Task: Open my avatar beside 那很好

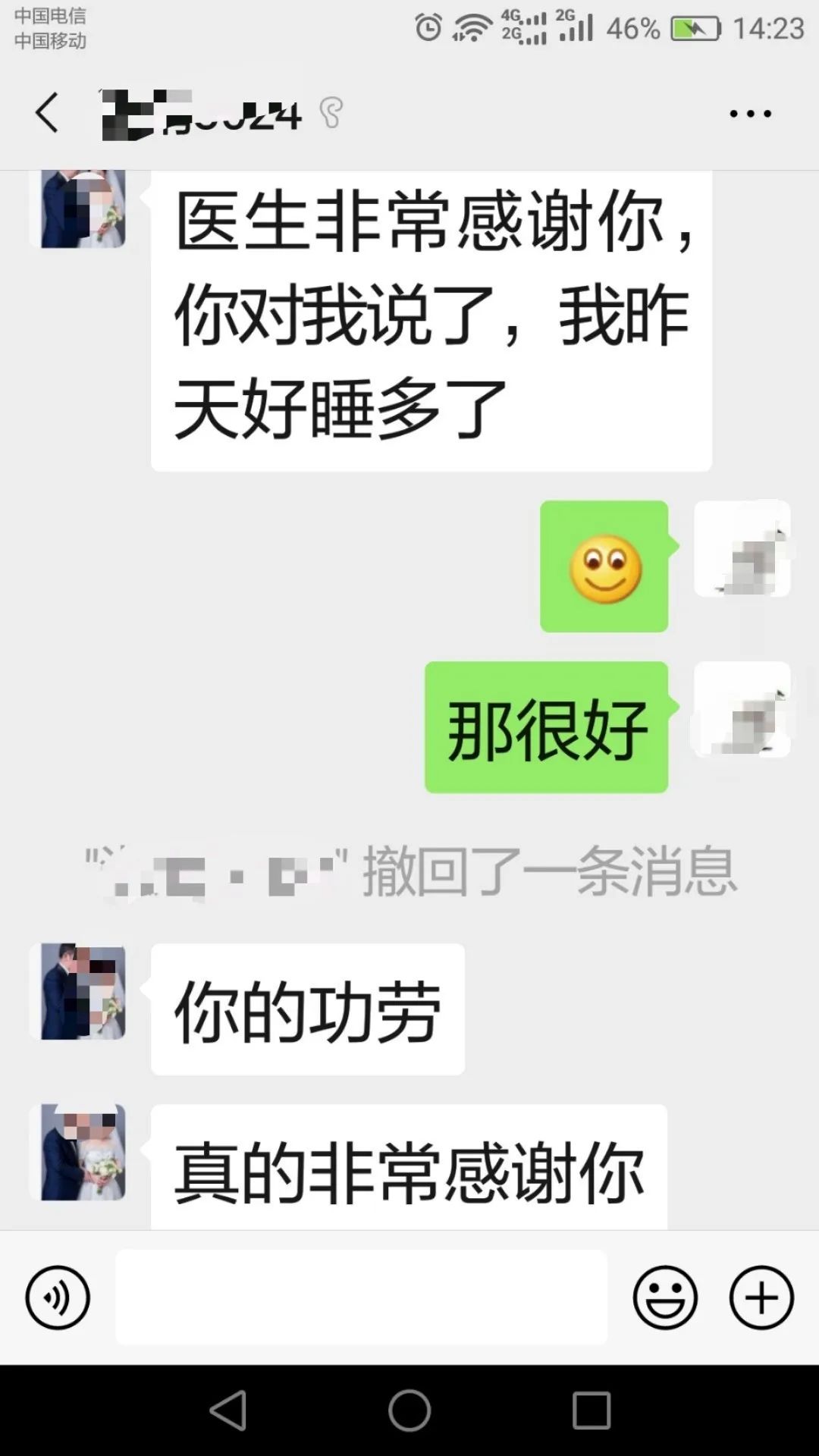Action: tap(742, 709)
